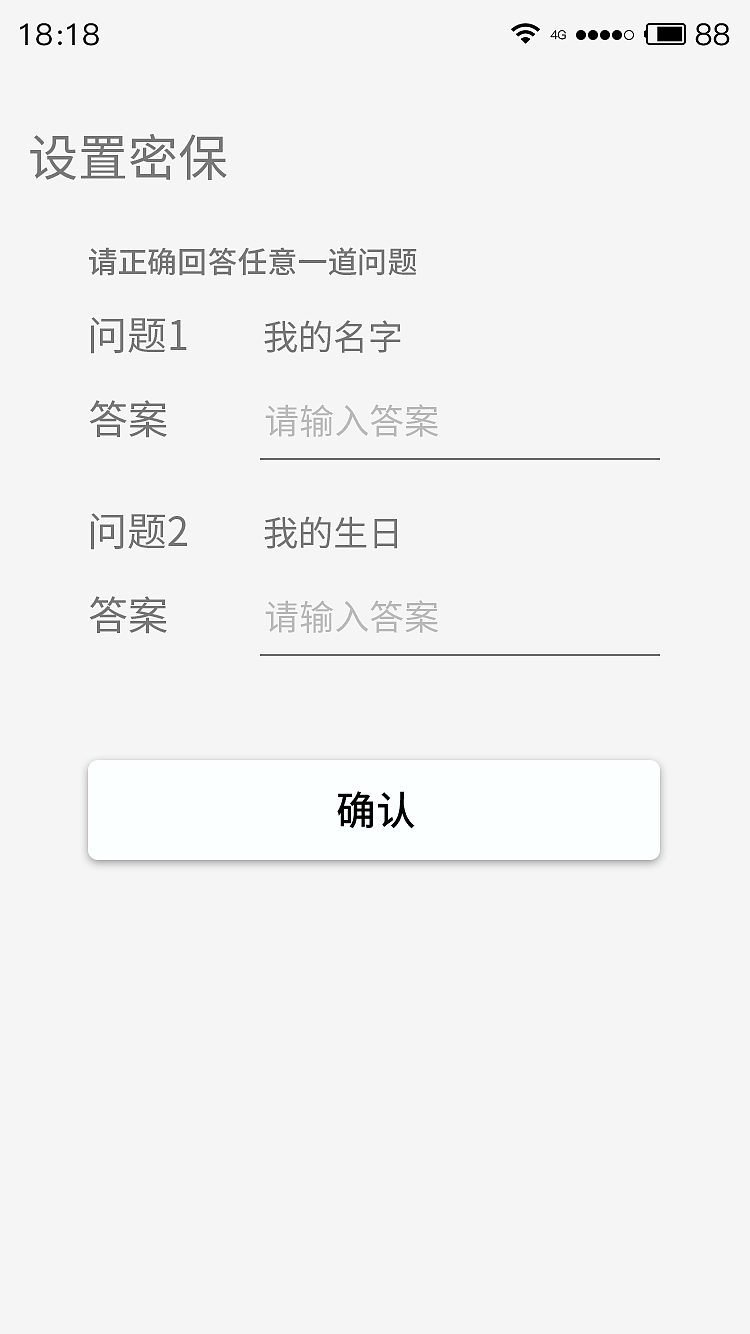Tap the 4G network indicator

pos(559,34)
